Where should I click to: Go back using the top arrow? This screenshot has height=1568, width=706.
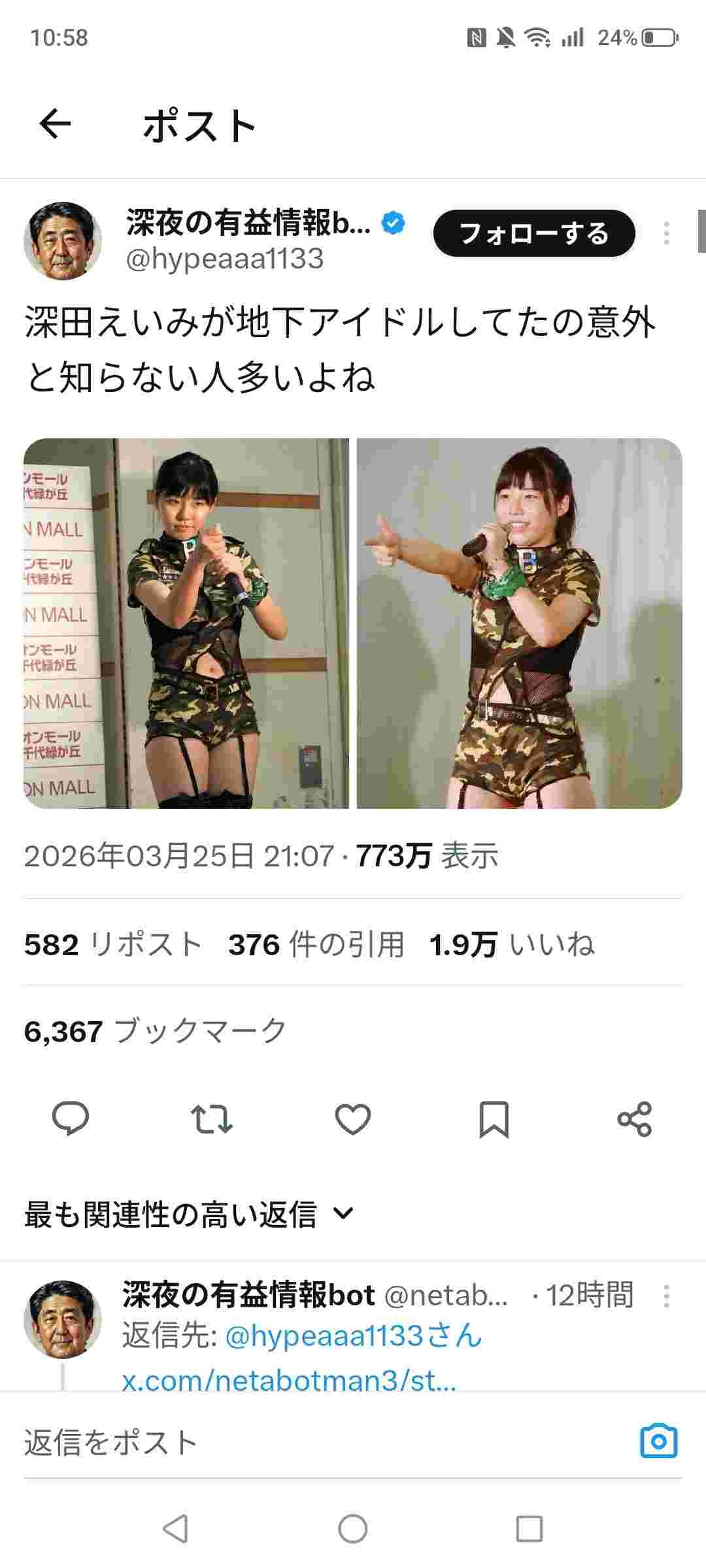(x=55, y=124)
